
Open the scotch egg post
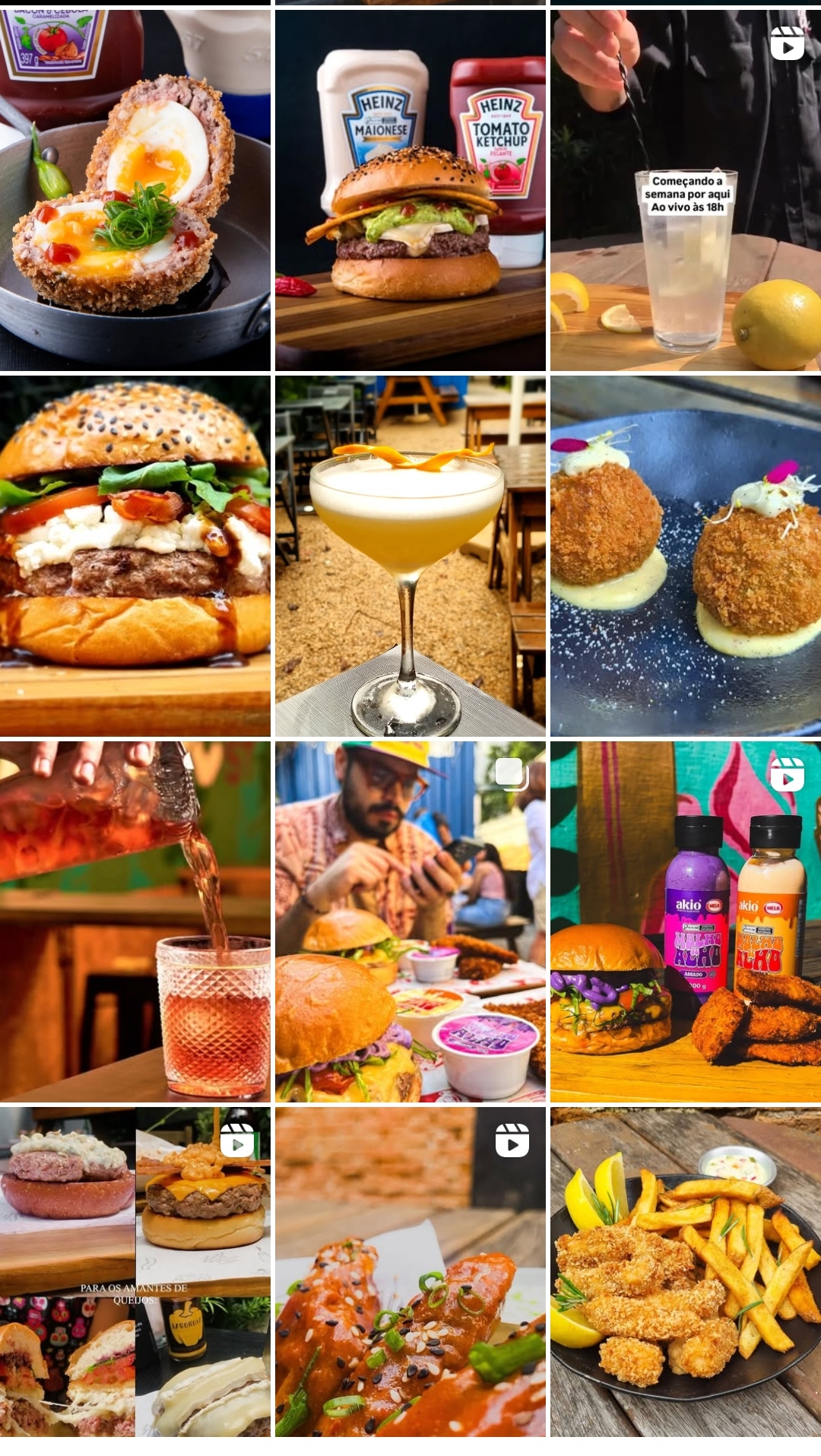coord(135,190)
